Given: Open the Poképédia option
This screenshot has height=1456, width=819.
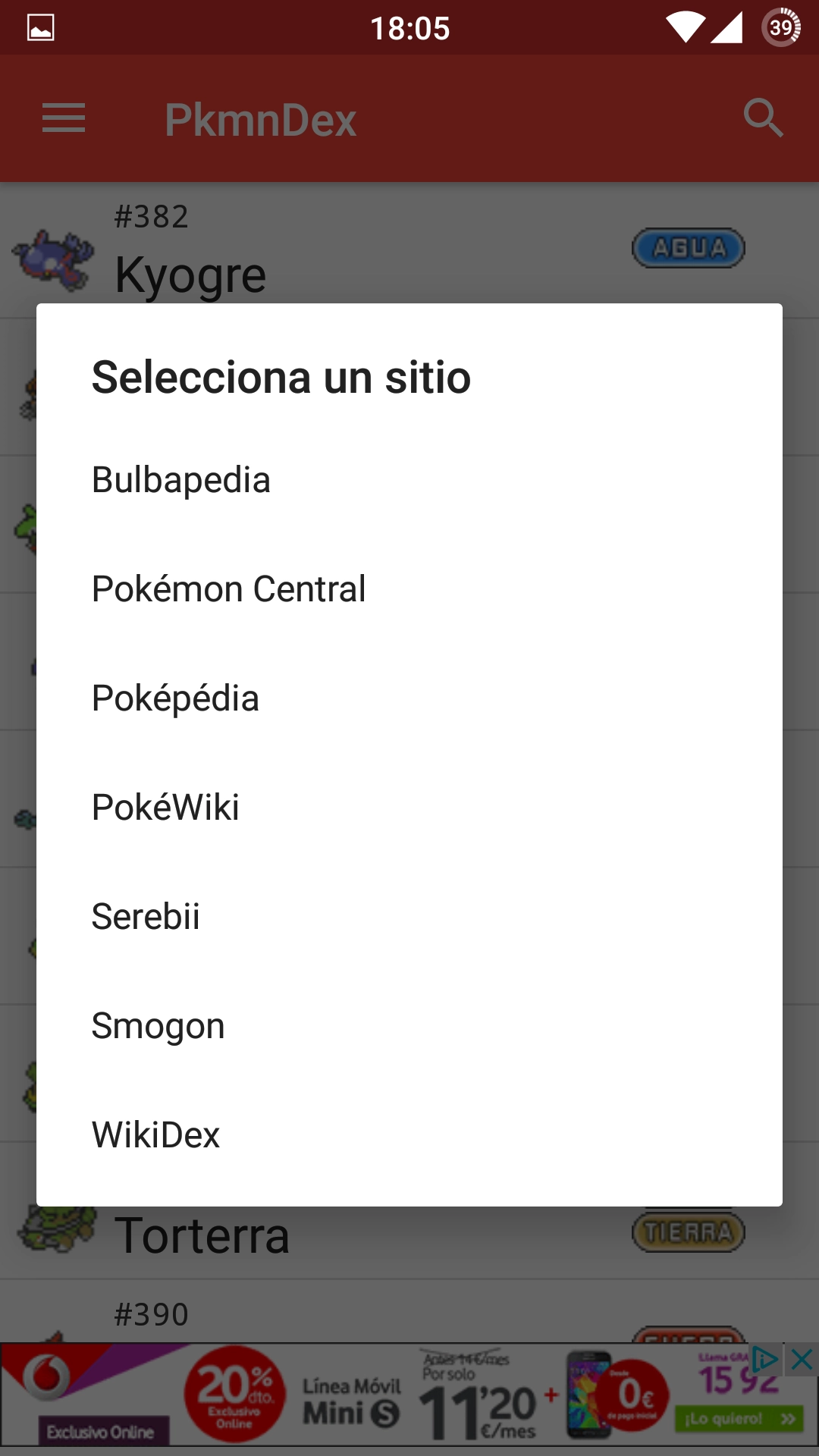Looking at the screenshot, I should pos(175,698).
